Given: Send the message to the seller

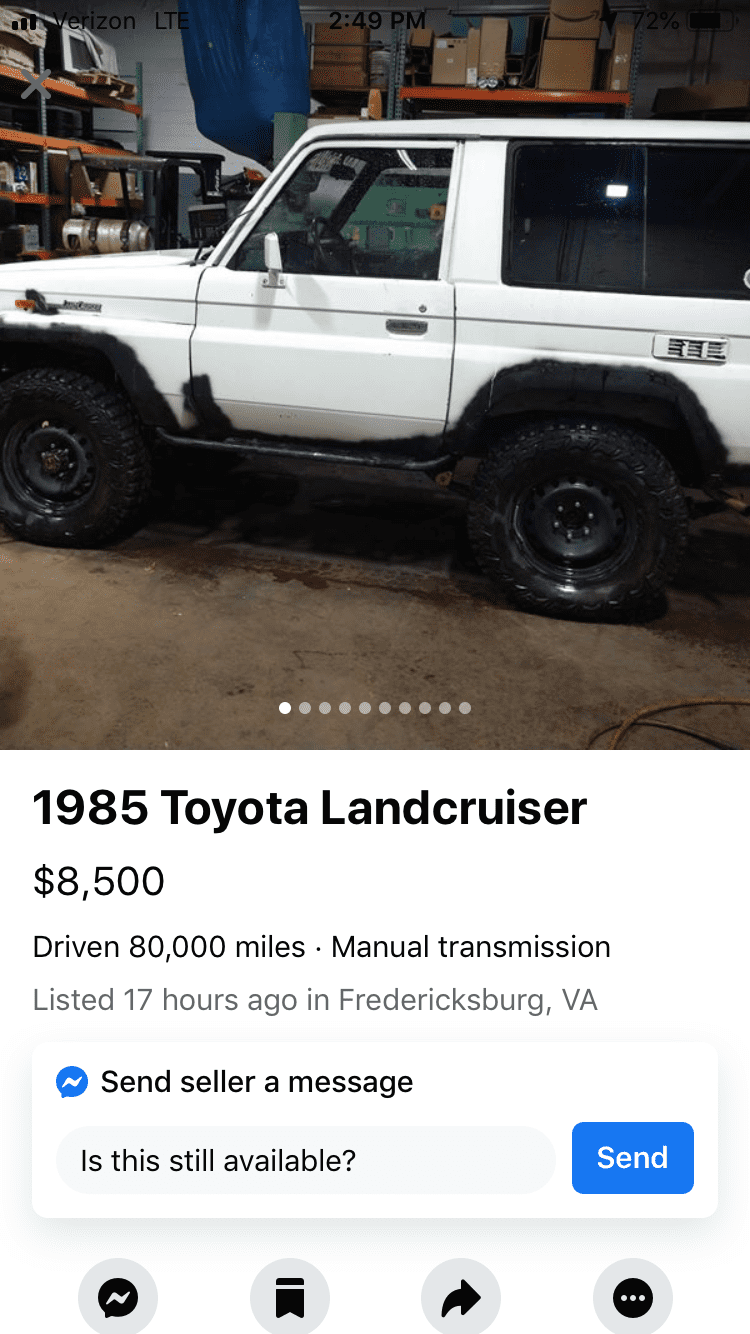Looking at the screenshot, I should click(x=632, y=1158).
